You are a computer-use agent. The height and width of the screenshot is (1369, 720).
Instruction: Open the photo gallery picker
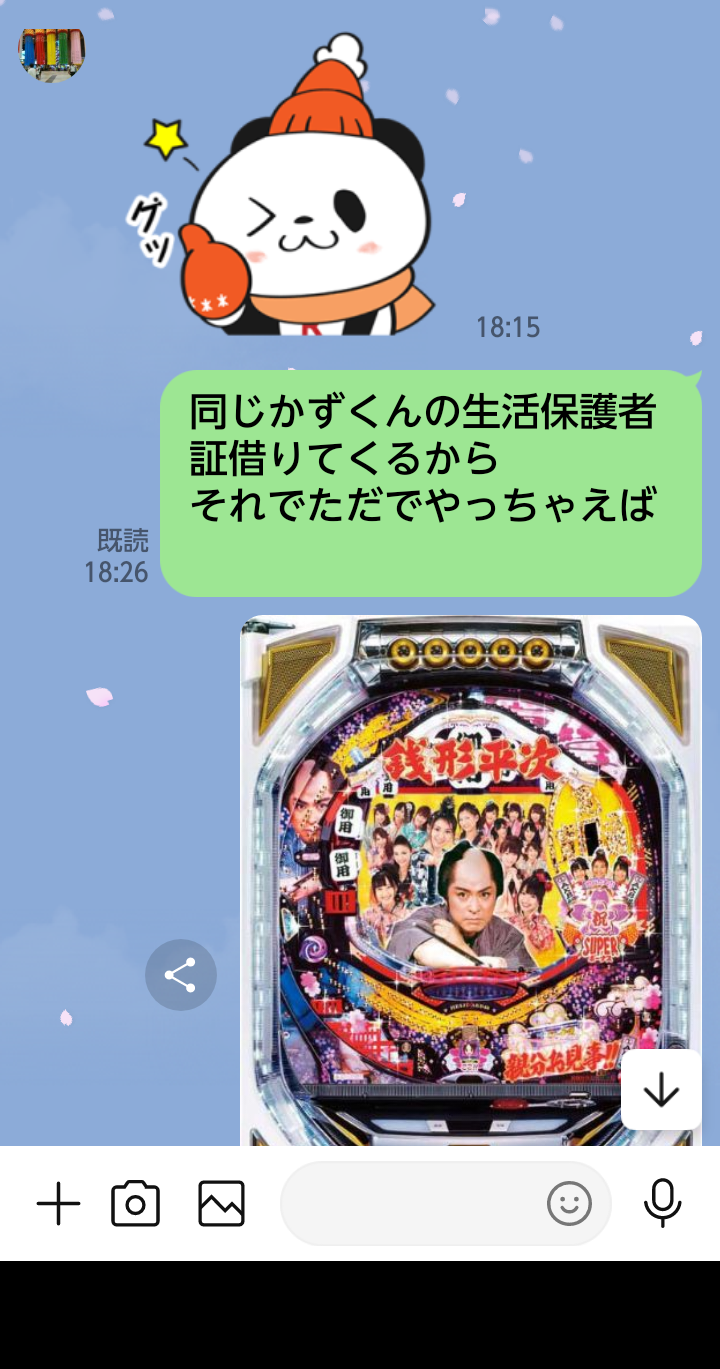(221, 1203)
